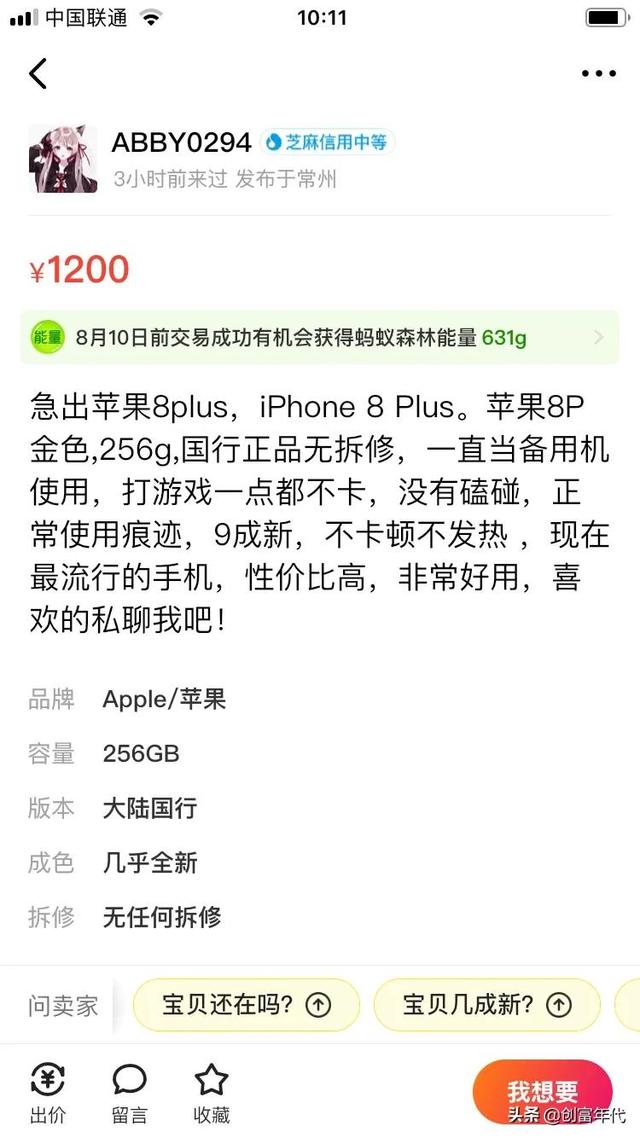
Task: View the 芝麻信用中等 credit badge
Action: tap(327, 143)
